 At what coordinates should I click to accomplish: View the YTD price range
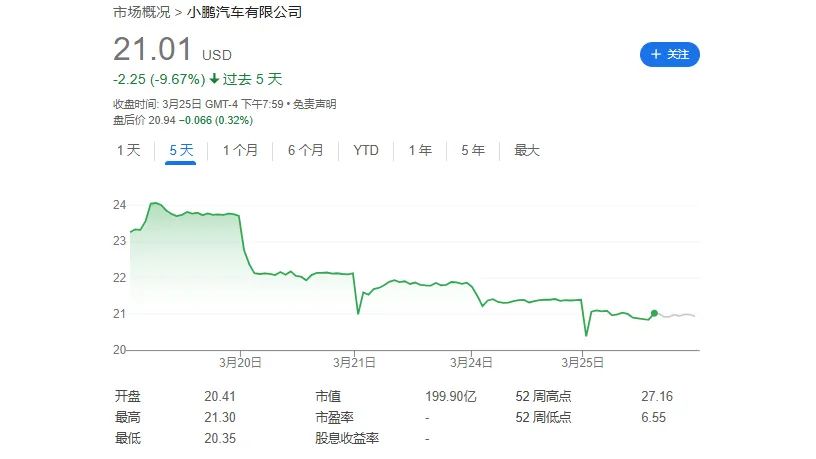pyautogui.click(x=366, y=151)
